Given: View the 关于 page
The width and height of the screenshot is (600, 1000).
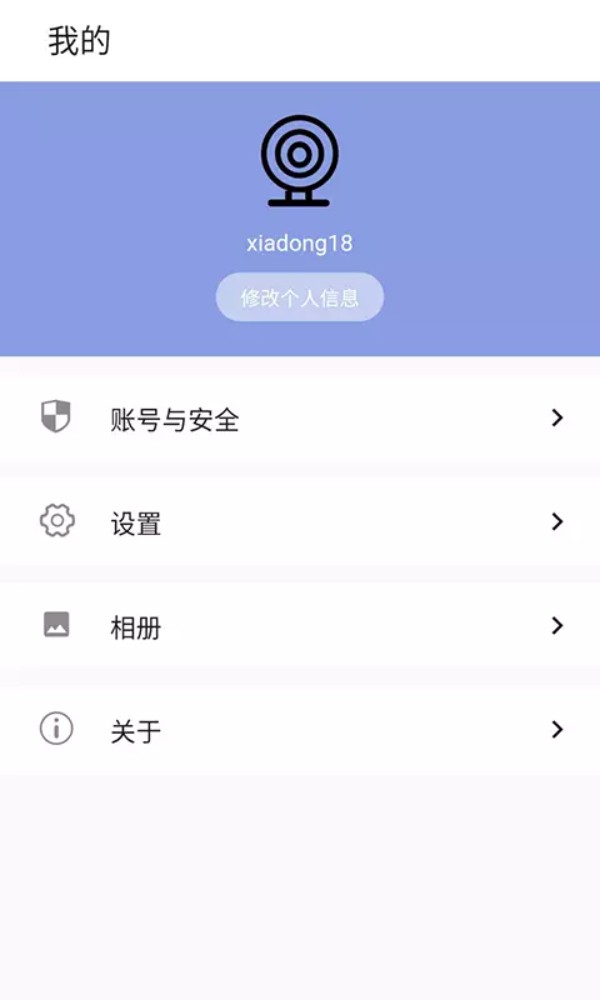Looking at the screenshot, I should click(x=300, y=731).
